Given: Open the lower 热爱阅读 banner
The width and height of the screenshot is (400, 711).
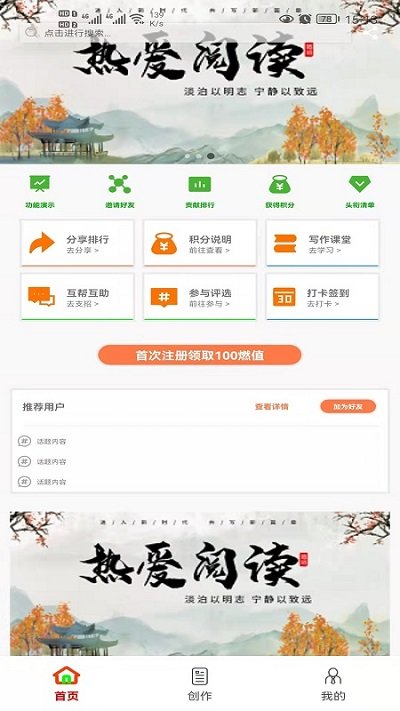Looking at the screenshot, I should 200,583.
